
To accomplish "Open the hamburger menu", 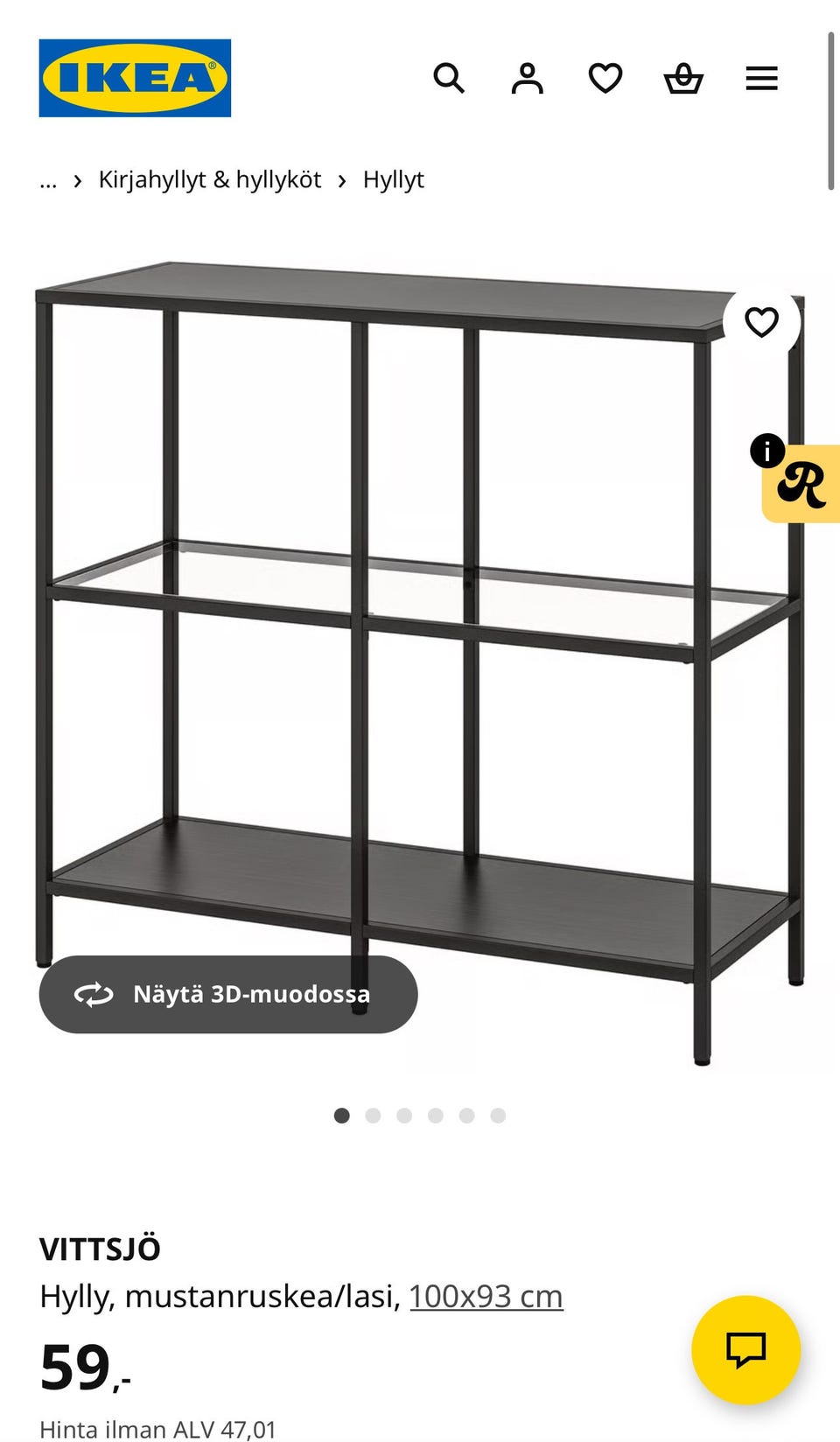I will 761,78.
